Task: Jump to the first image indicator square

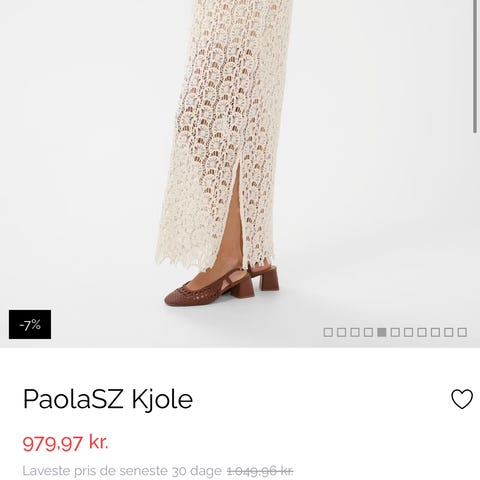Action: pos(328,332)
